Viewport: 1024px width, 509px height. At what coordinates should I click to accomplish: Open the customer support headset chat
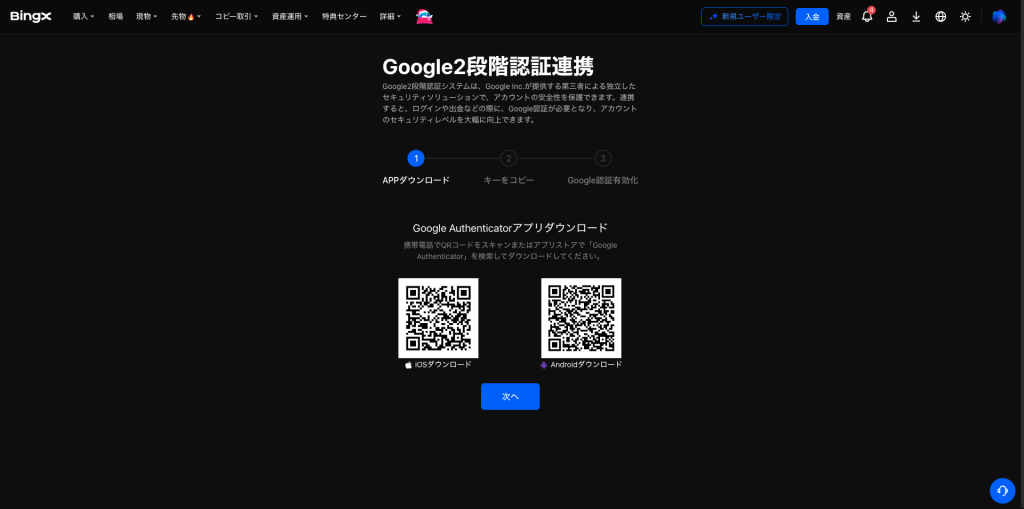(1002, 490)
